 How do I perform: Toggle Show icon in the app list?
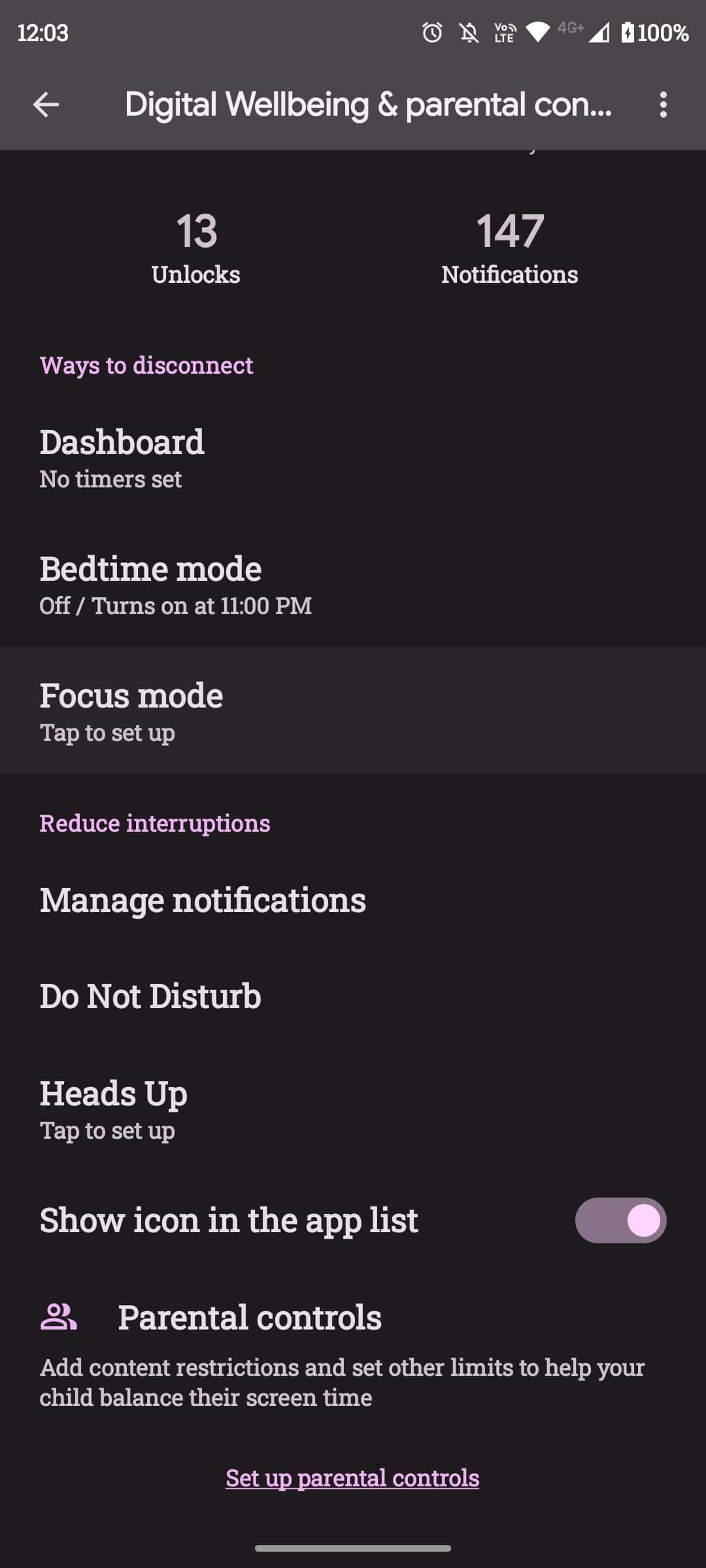tap(620, 1220)
